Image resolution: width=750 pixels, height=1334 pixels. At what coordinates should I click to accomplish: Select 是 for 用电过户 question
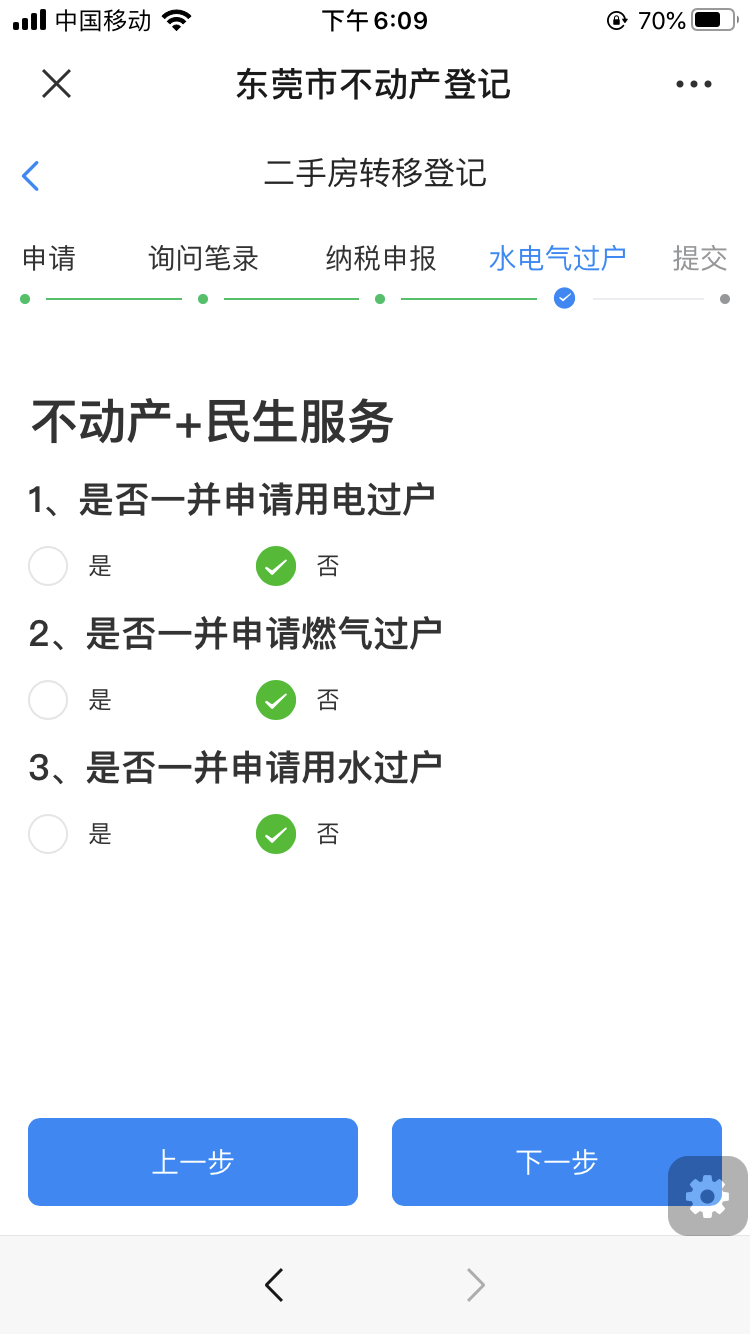(x=48, y=566)
